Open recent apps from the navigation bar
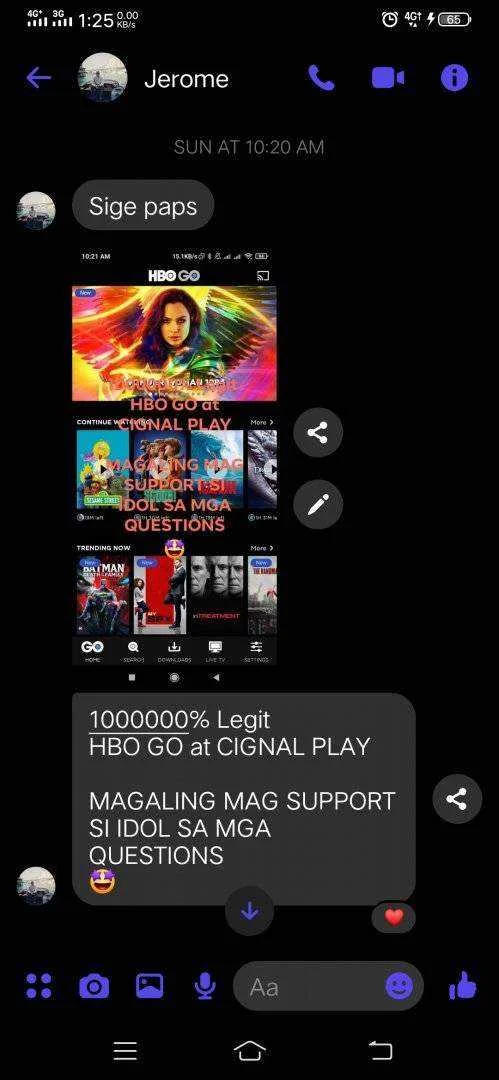Image resolution: width=499 pixels, height=1080 pixels. (x=125, y=1050)
